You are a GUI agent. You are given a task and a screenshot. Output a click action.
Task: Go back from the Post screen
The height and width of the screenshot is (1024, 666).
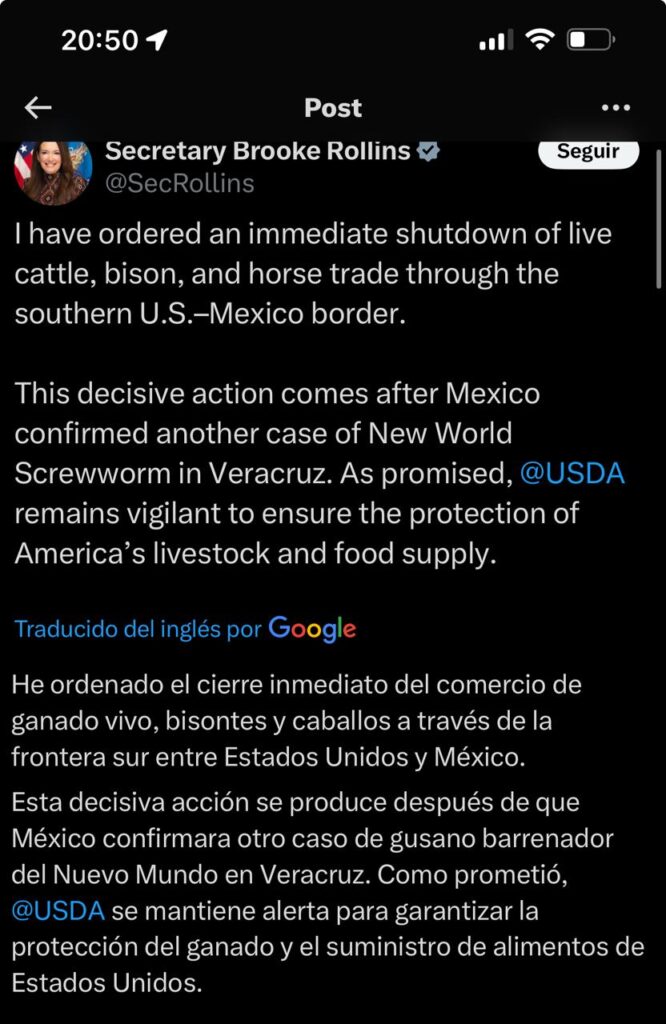tap(38, 108)
